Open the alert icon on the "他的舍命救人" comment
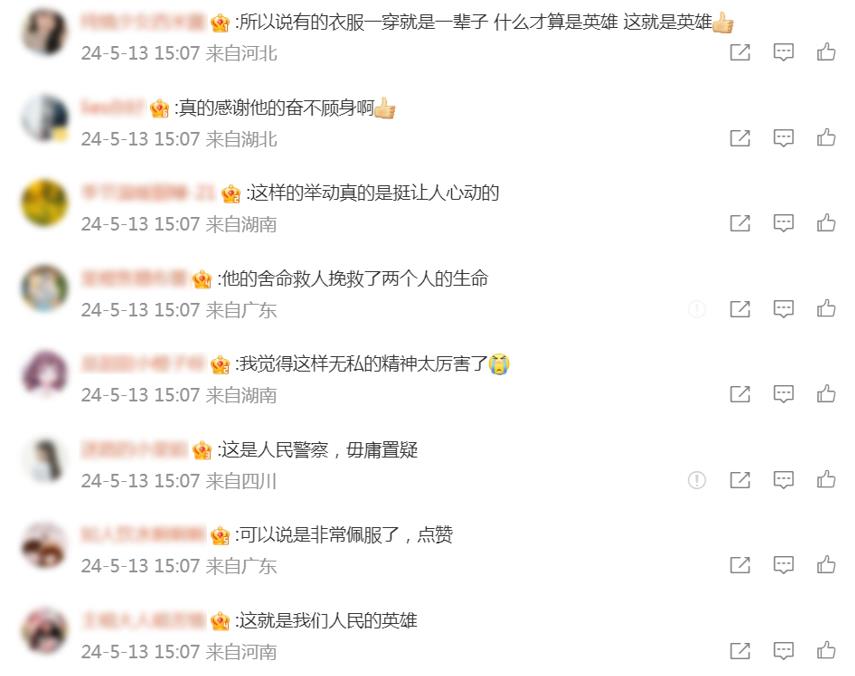 (697, 310)
